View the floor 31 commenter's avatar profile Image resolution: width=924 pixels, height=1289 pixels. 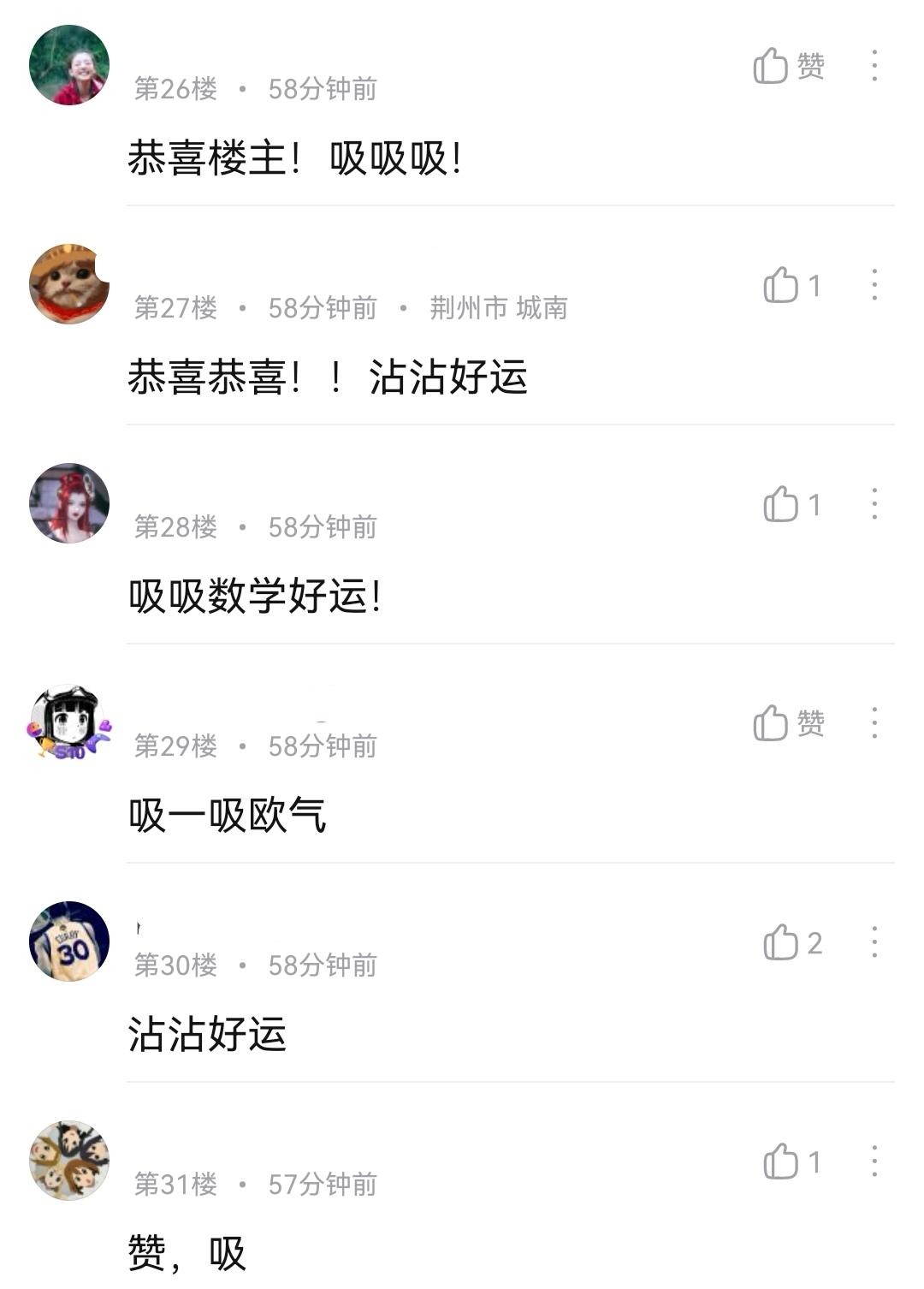[69, 1161]
